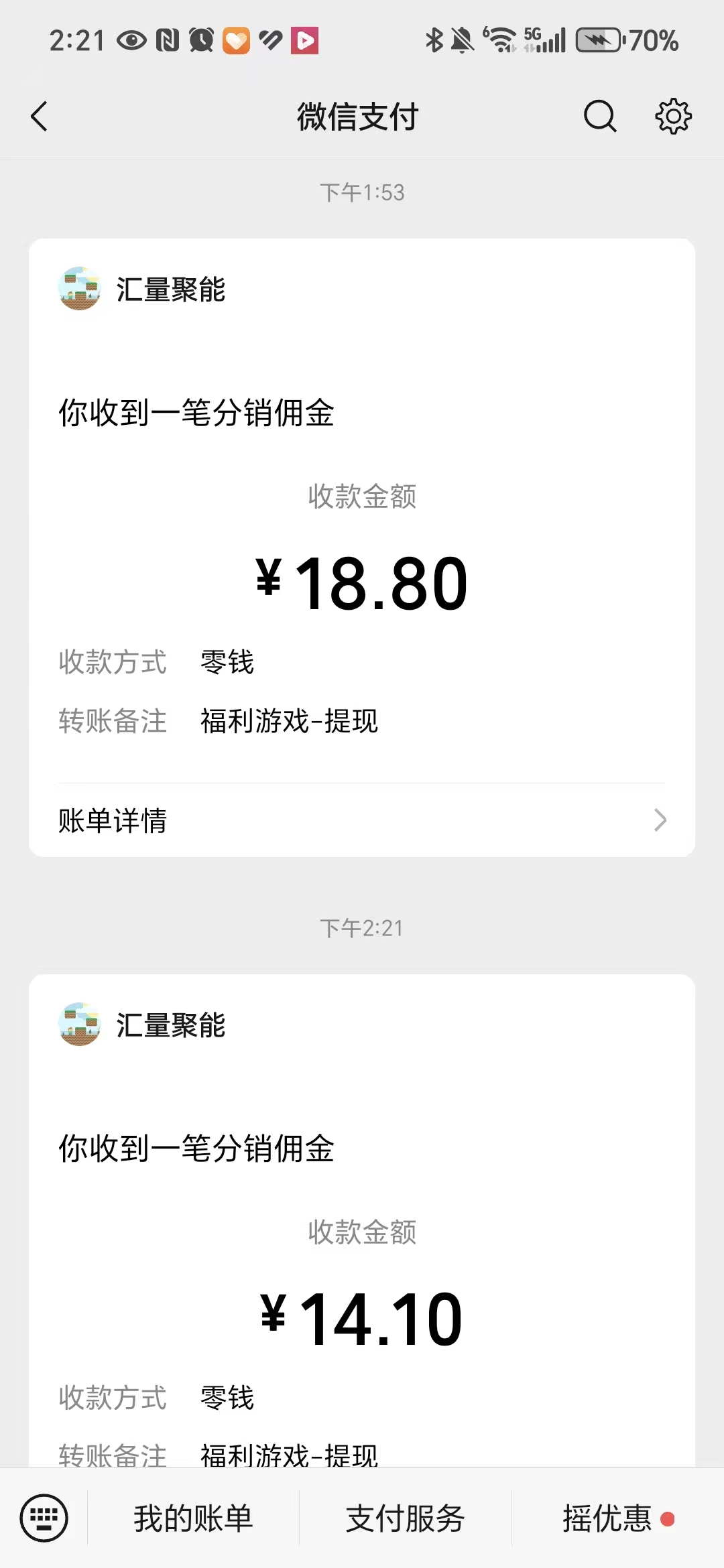724x1568 pixels.
Task: Open 摇优惠 menu
Action: pyautogui.click(x=607, y=1518)
